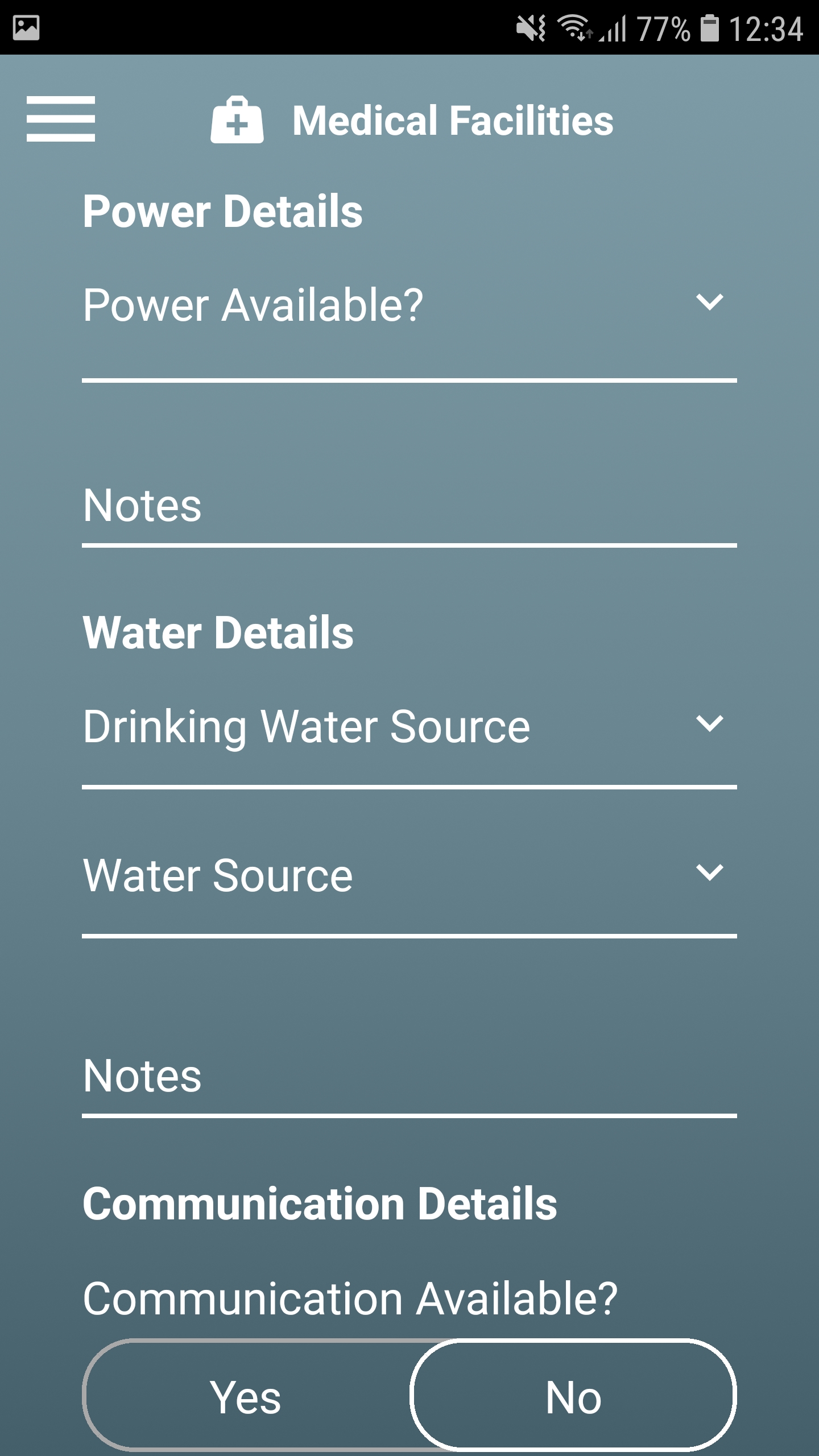
Task: Open the hamburger drawer menu
Action: 60,118
